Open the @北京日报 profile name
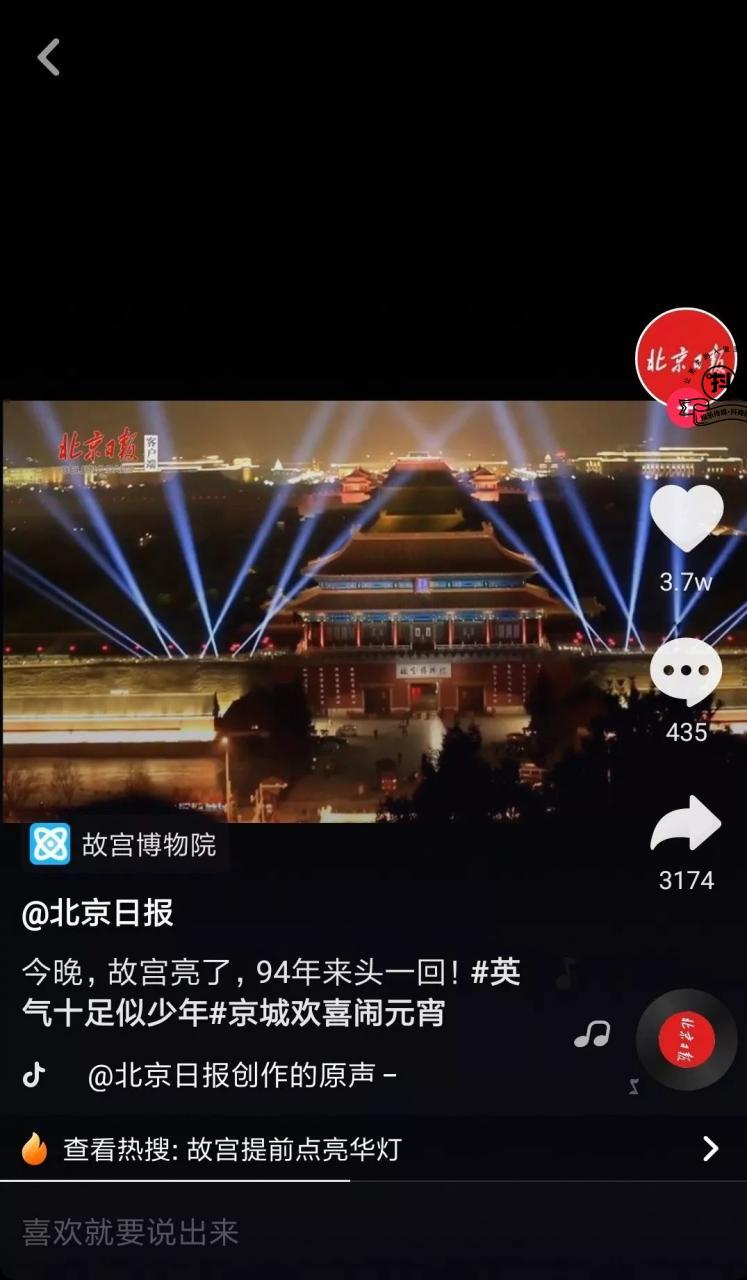The image size is (747, 1280). click(98, 912)
